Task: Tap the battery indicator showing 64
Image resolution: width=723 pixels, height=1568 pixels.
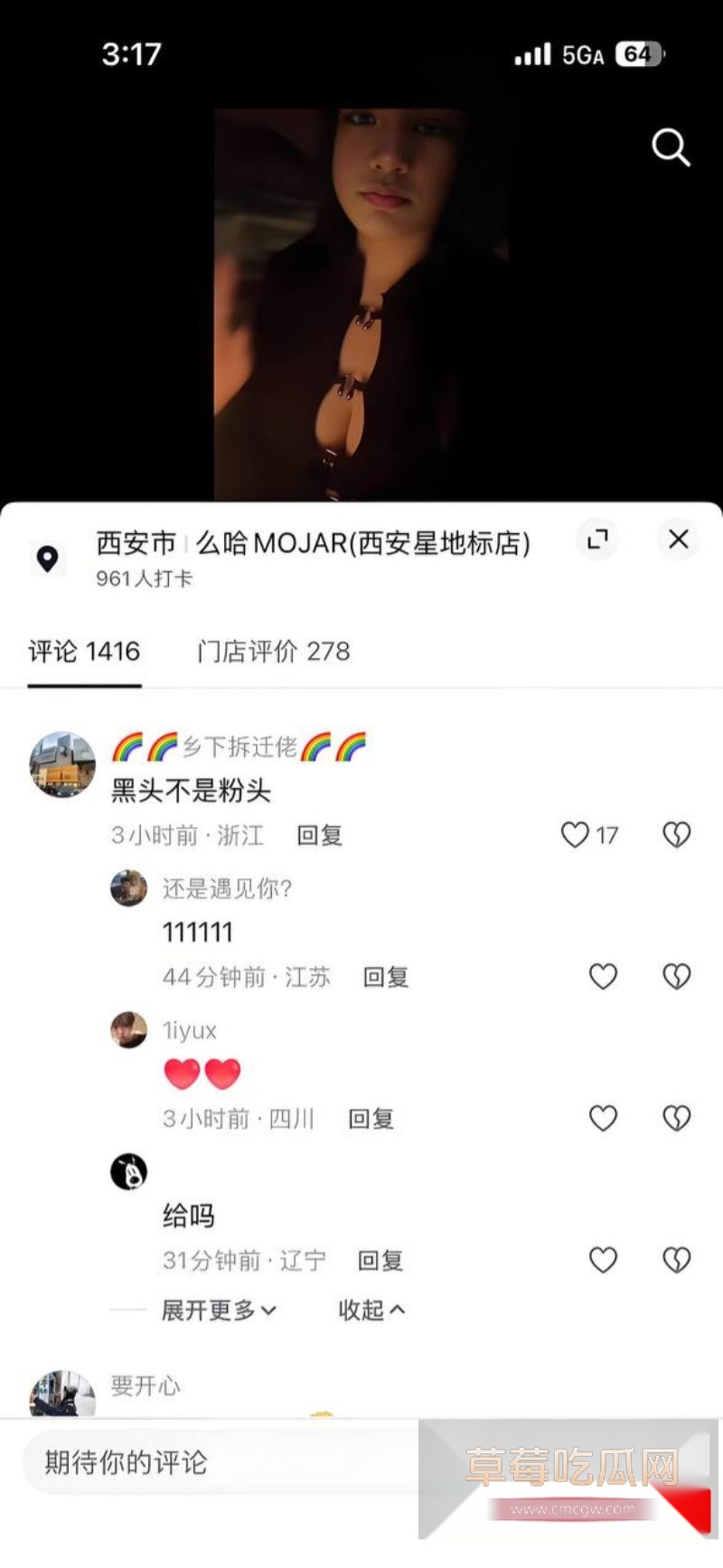Action: (638, 53)
